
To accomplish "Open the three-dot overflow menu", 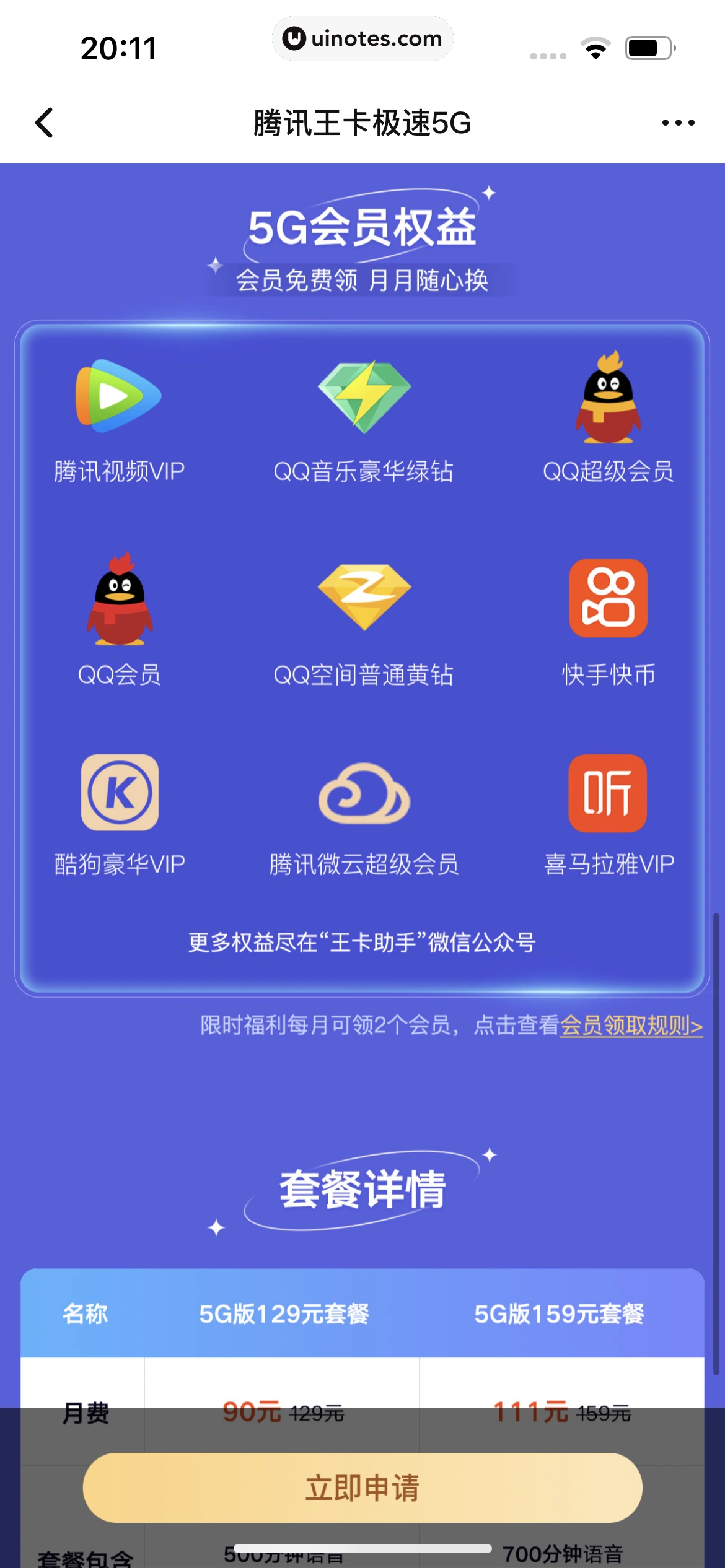I will point(678,123).
